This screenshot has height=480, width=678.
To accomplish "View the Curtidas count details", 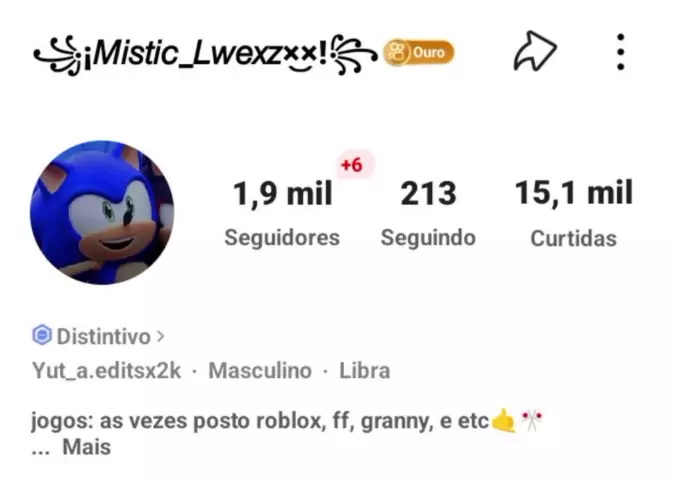I will 573,211.
